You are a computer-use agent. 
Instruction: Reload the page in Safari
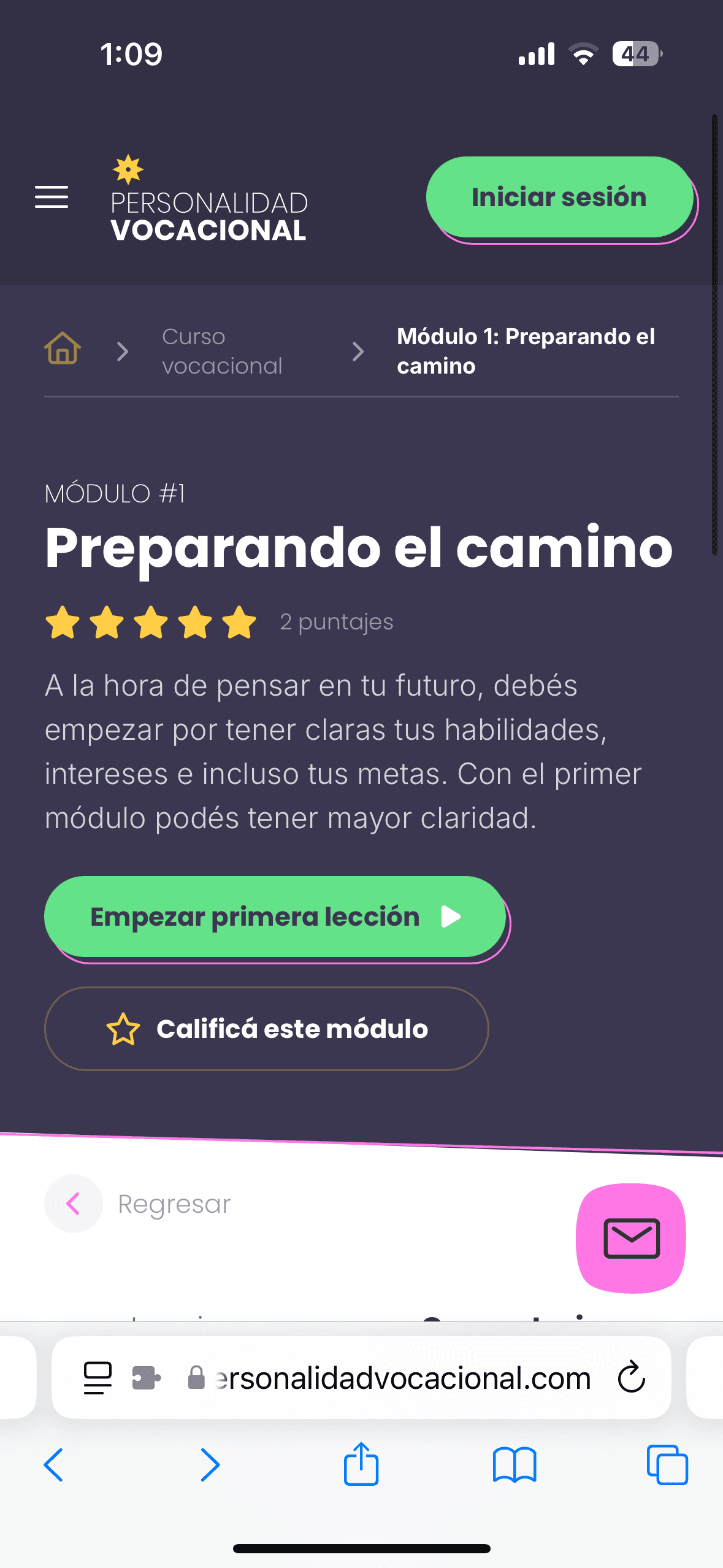(x=631, y=1378)
